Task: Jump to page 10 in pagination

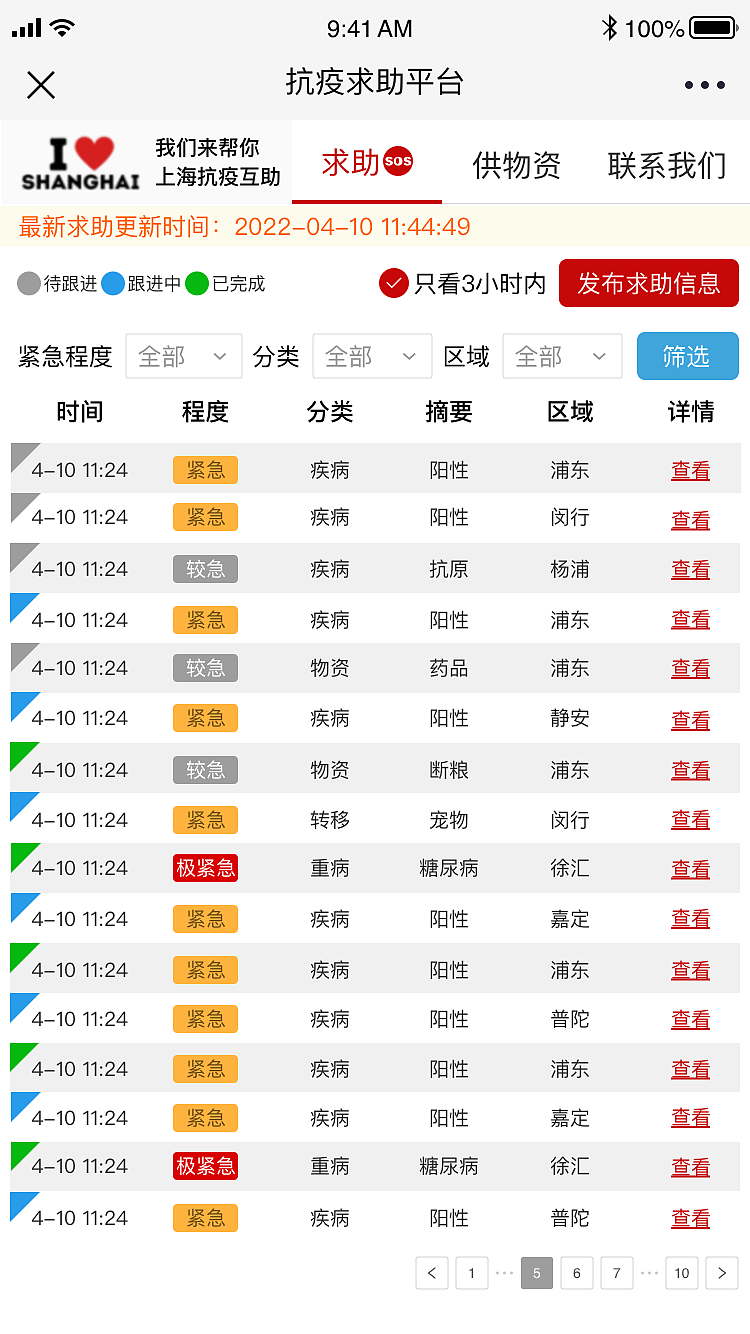Action: 682,1273
